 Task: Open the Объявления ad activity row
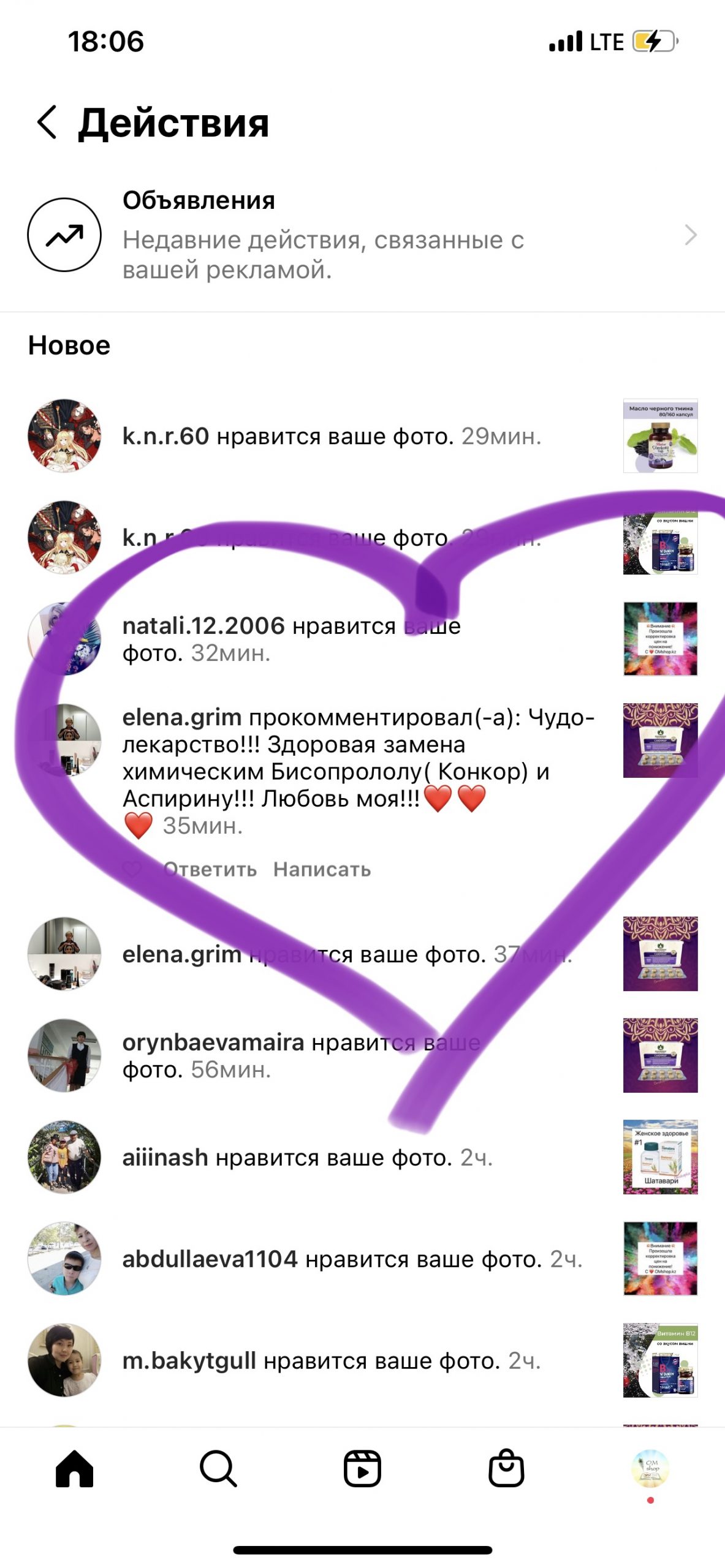362,235
